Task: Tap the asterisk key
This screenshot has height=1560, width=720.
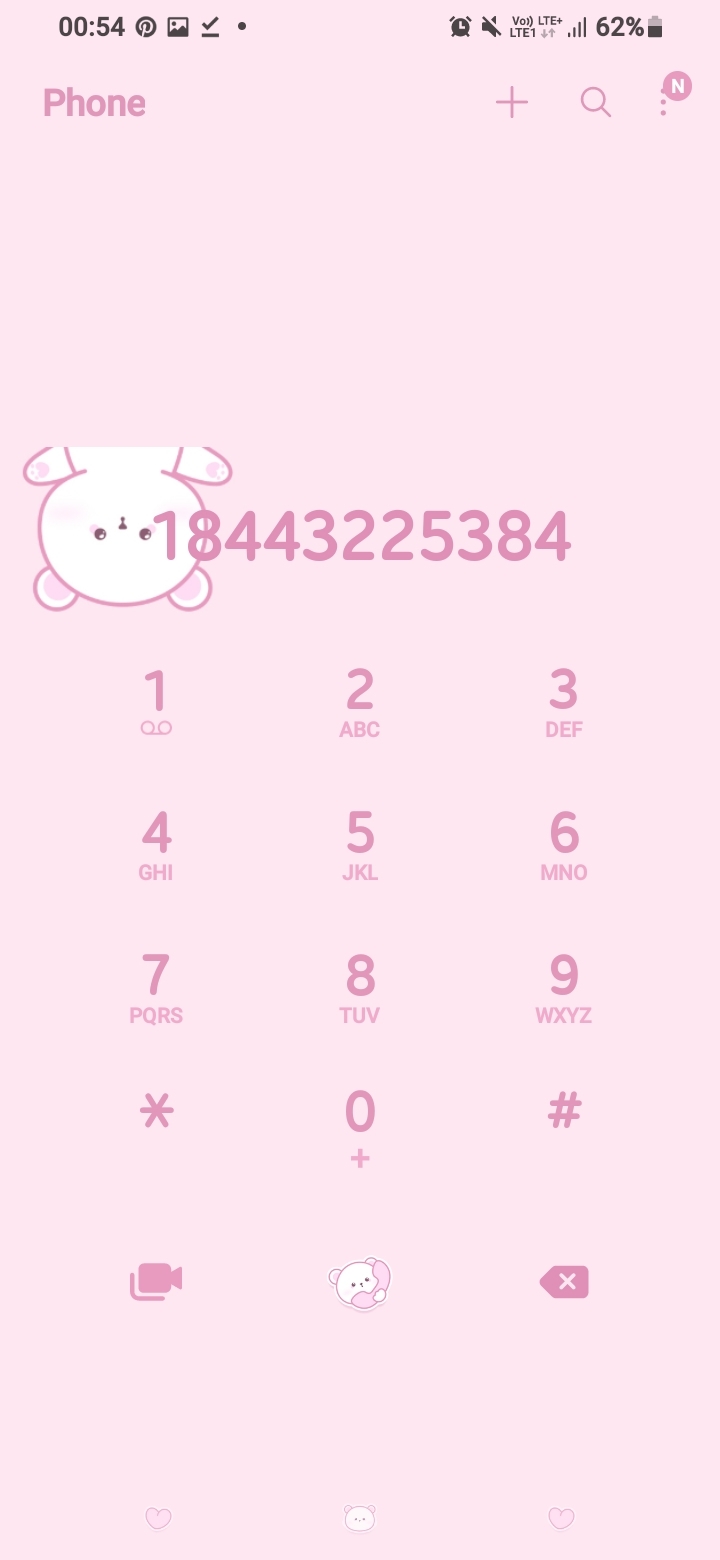Action: click(x=156, y=1111)
